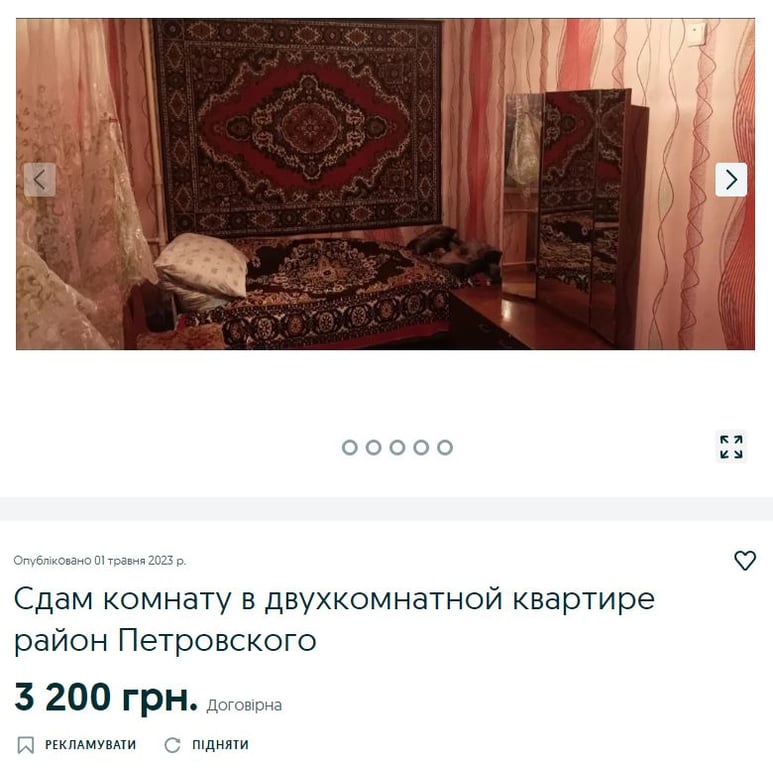Show the previous listing photo

click(40, 180)
